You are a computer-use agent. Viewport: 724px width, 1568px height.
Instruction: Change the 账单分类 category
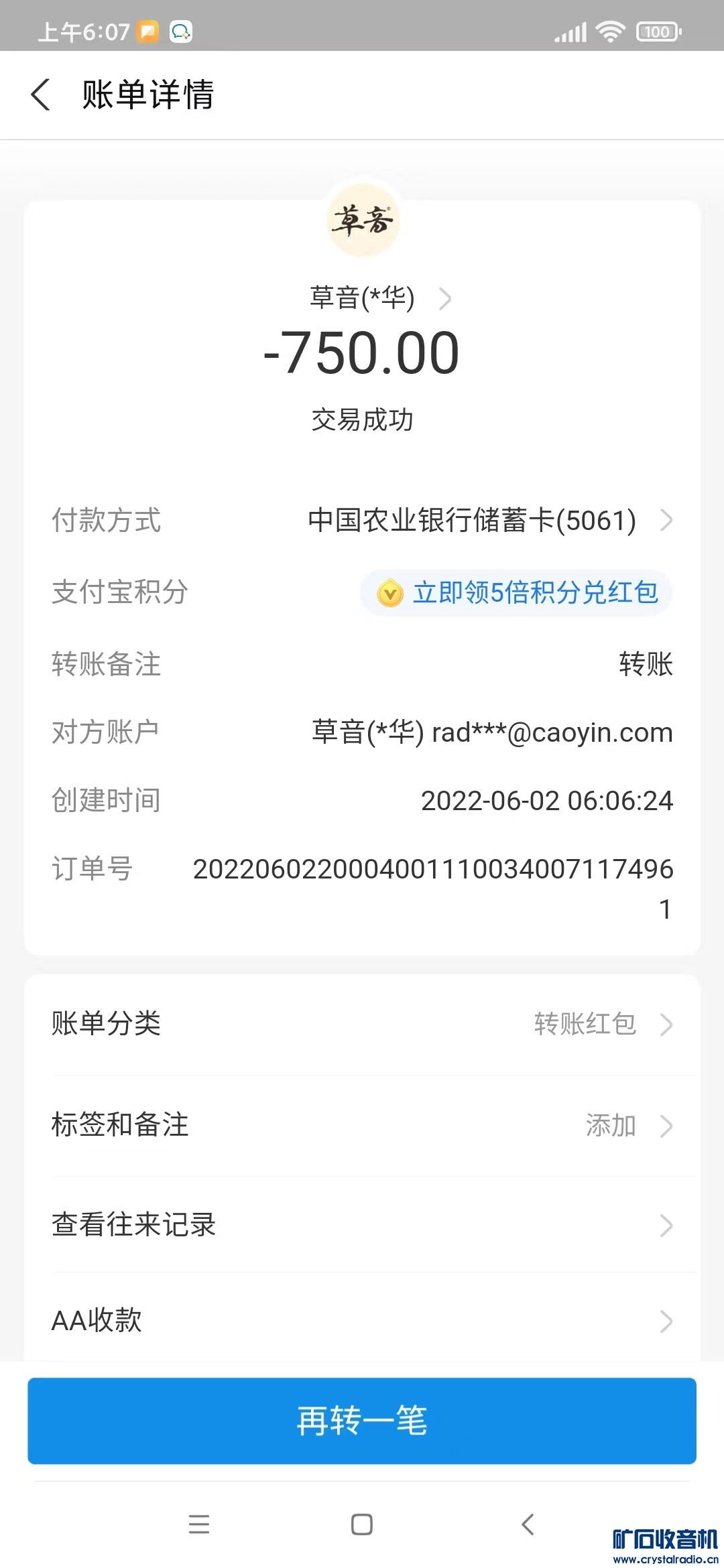(362, 1024)
